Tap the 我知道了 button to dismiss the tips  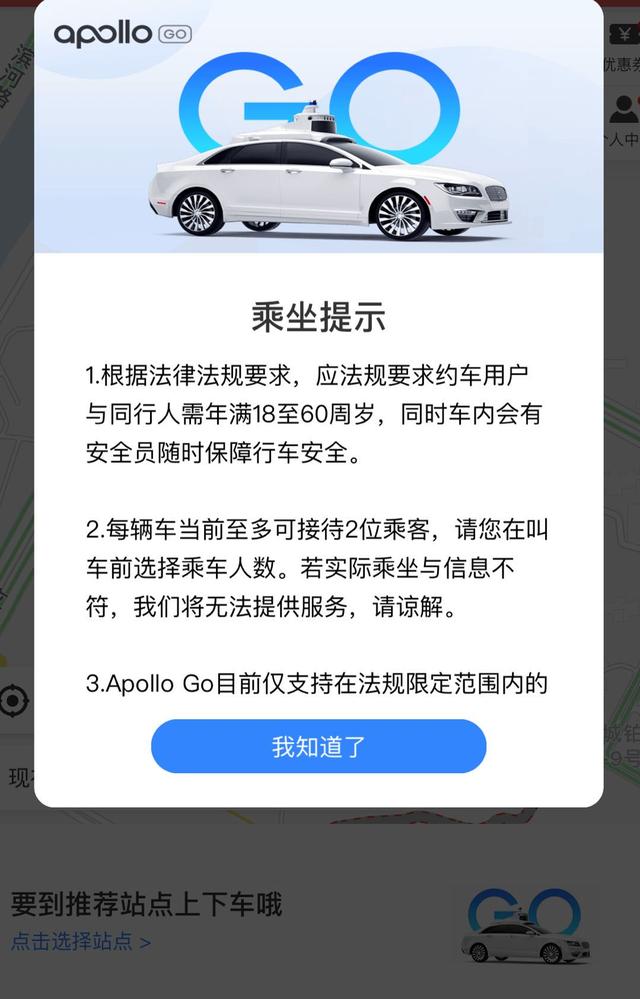click(318, 746)
